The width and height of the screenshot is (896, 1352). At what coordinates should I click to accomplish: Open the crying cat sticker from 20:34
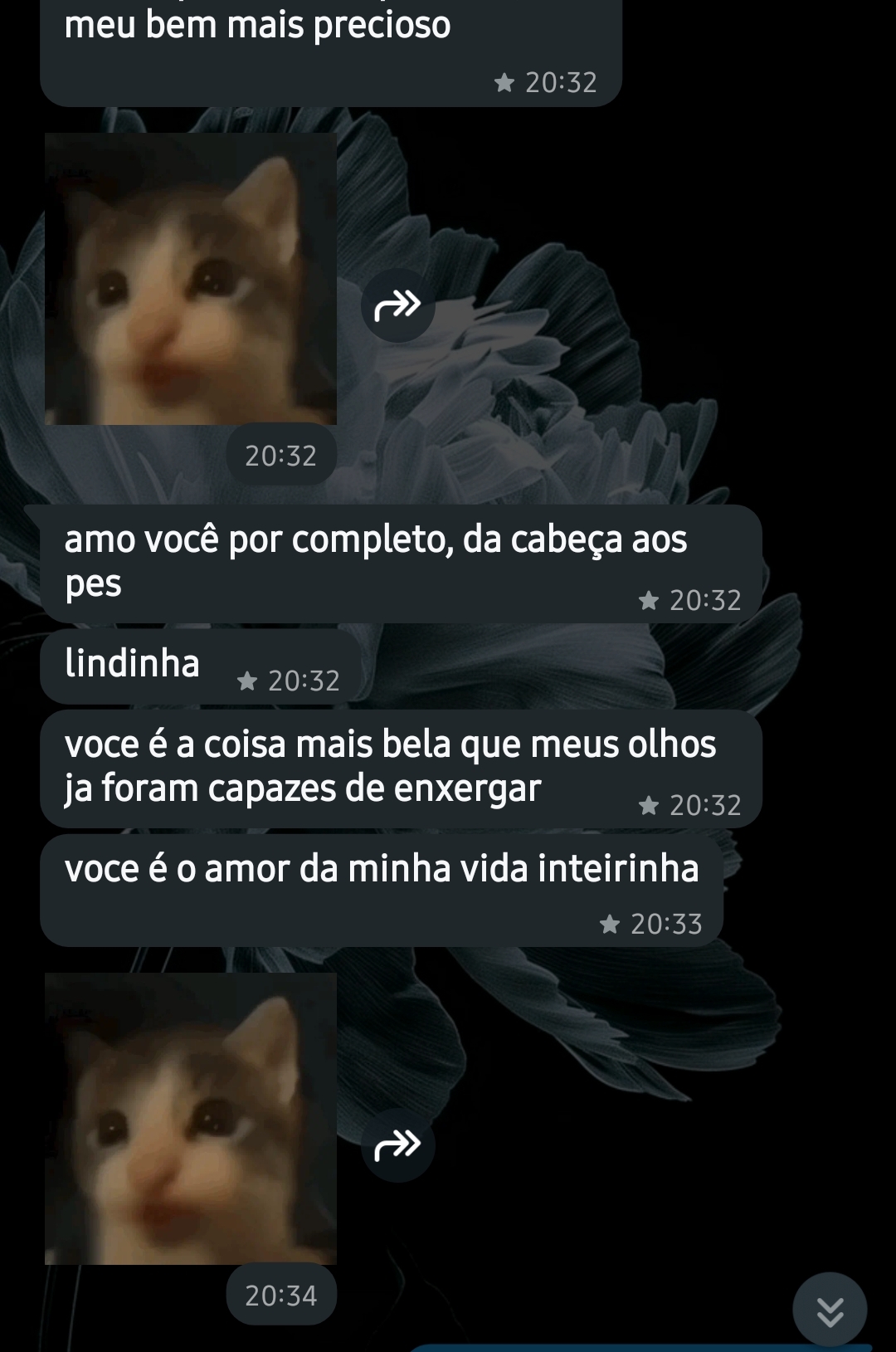pyautogui.click(x=191, y=1119)
